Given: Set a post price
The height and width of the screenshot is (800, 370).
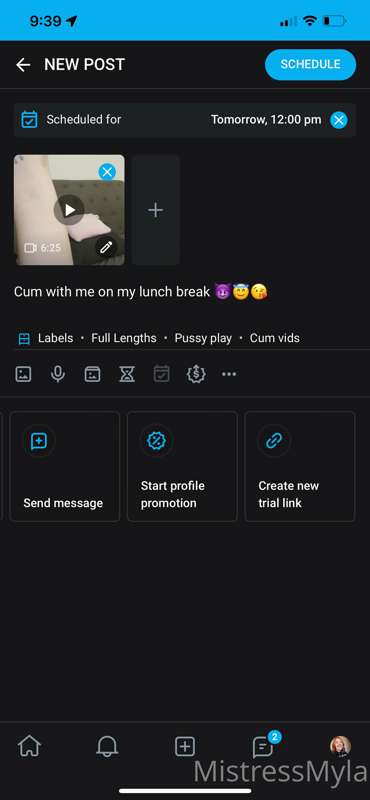Looking at the screenshot, I should tap(196, 374).
